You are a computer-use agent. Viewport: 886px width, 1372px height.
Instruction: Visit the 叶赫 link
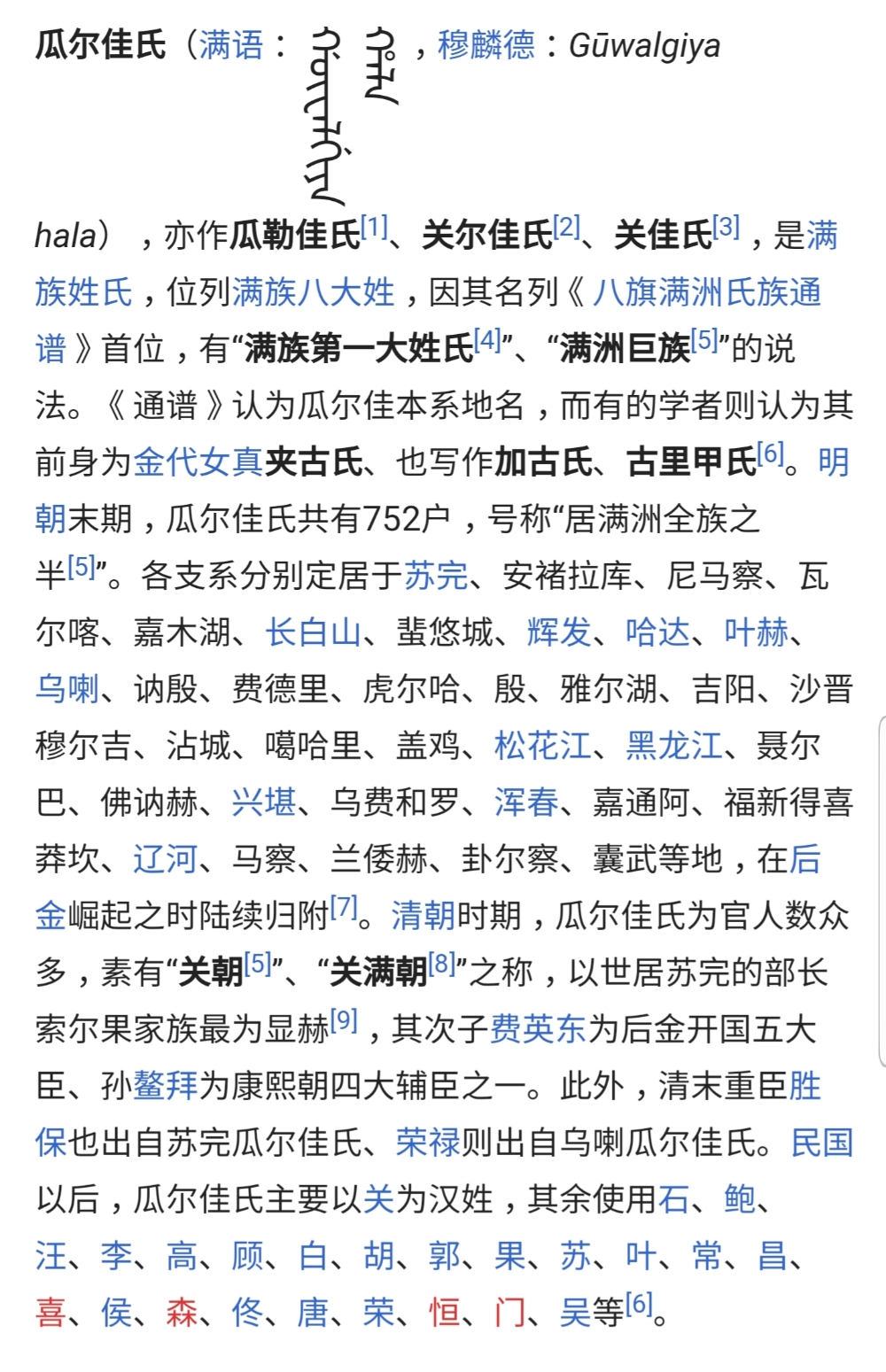[756, 632]
